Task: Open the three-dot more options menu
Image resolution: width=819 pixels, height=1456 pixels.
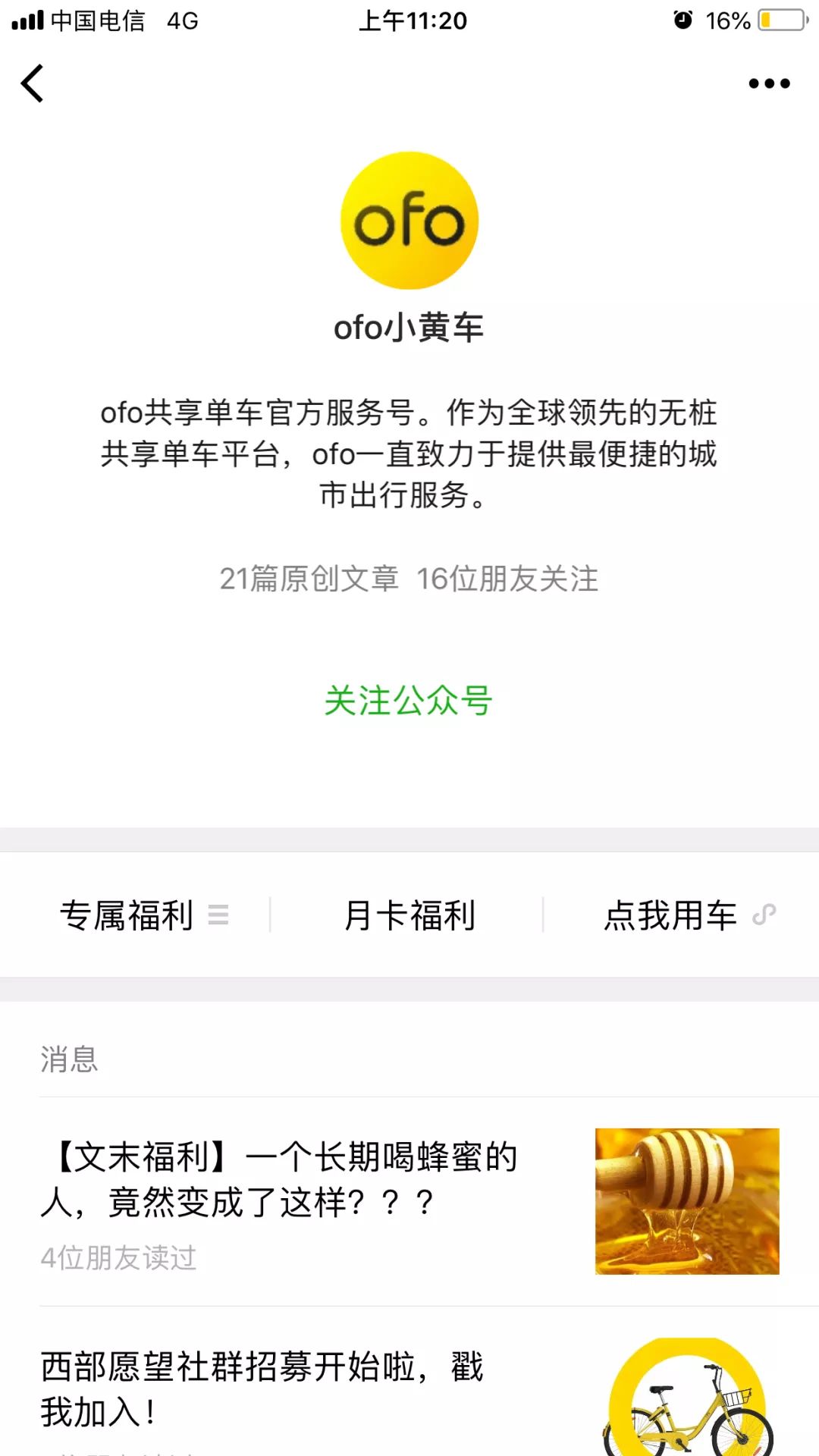Action: click(769, 83)
